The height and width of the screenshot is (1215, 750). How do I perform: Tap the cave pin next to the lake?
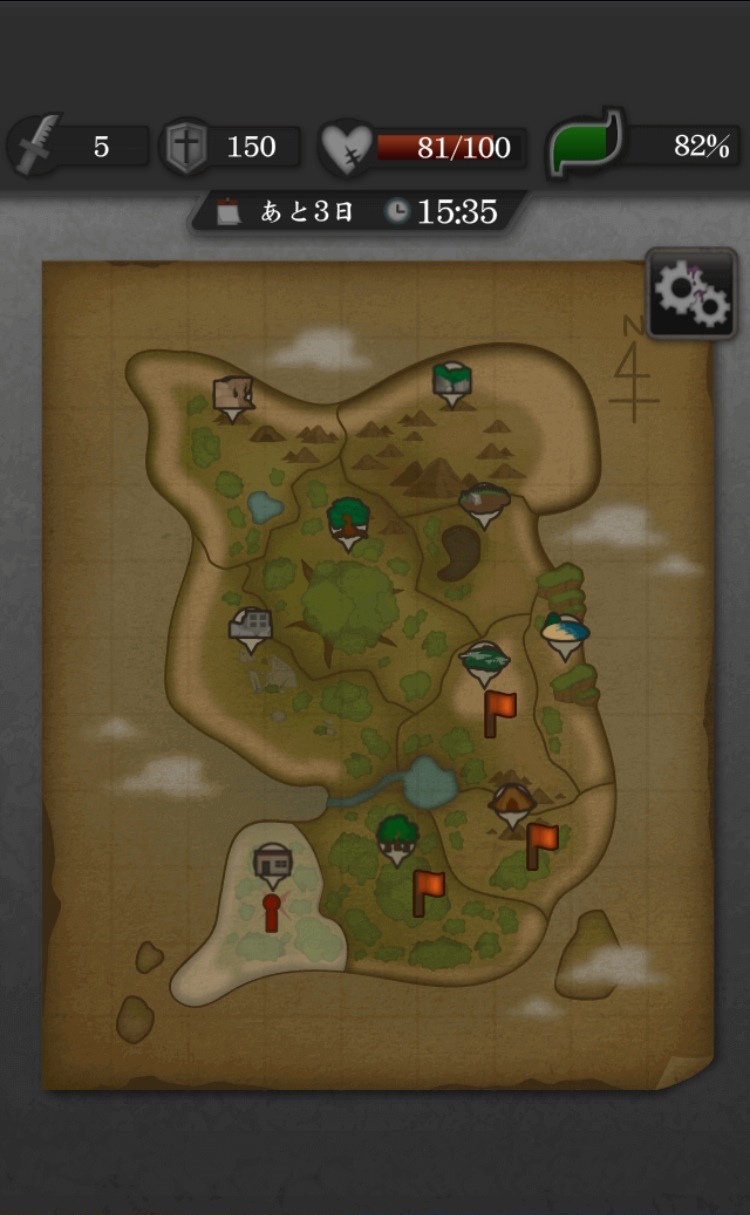click(513, 802)
